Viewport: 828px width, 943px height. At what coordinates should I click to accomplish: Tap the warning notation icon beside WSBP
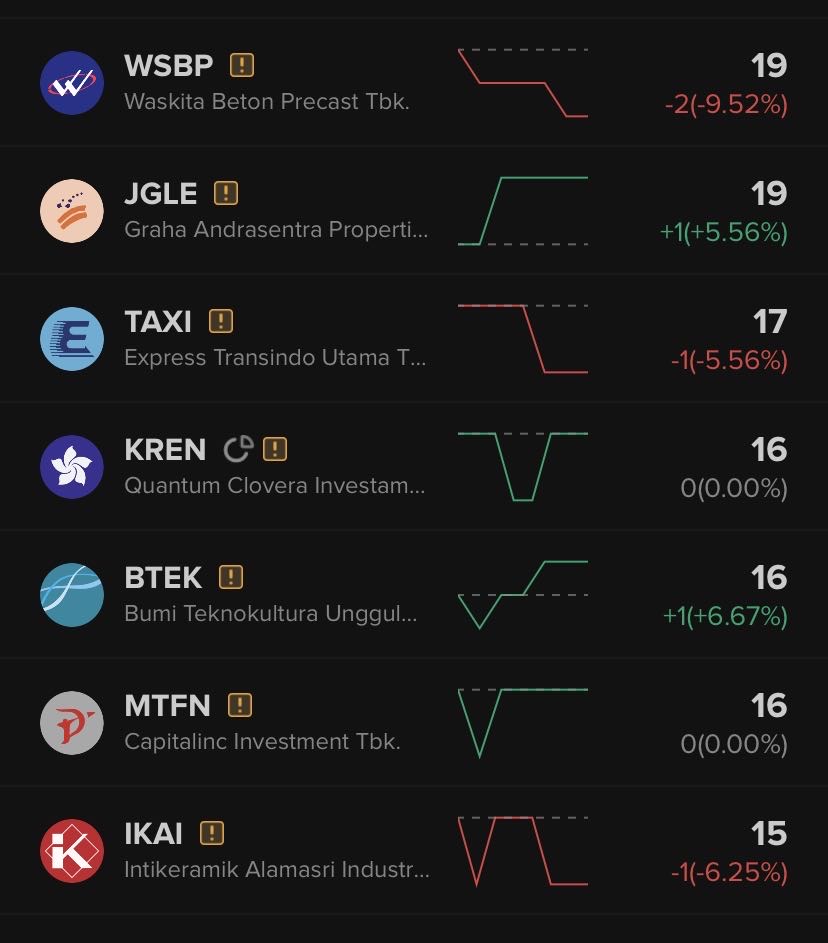click(242, 66)
